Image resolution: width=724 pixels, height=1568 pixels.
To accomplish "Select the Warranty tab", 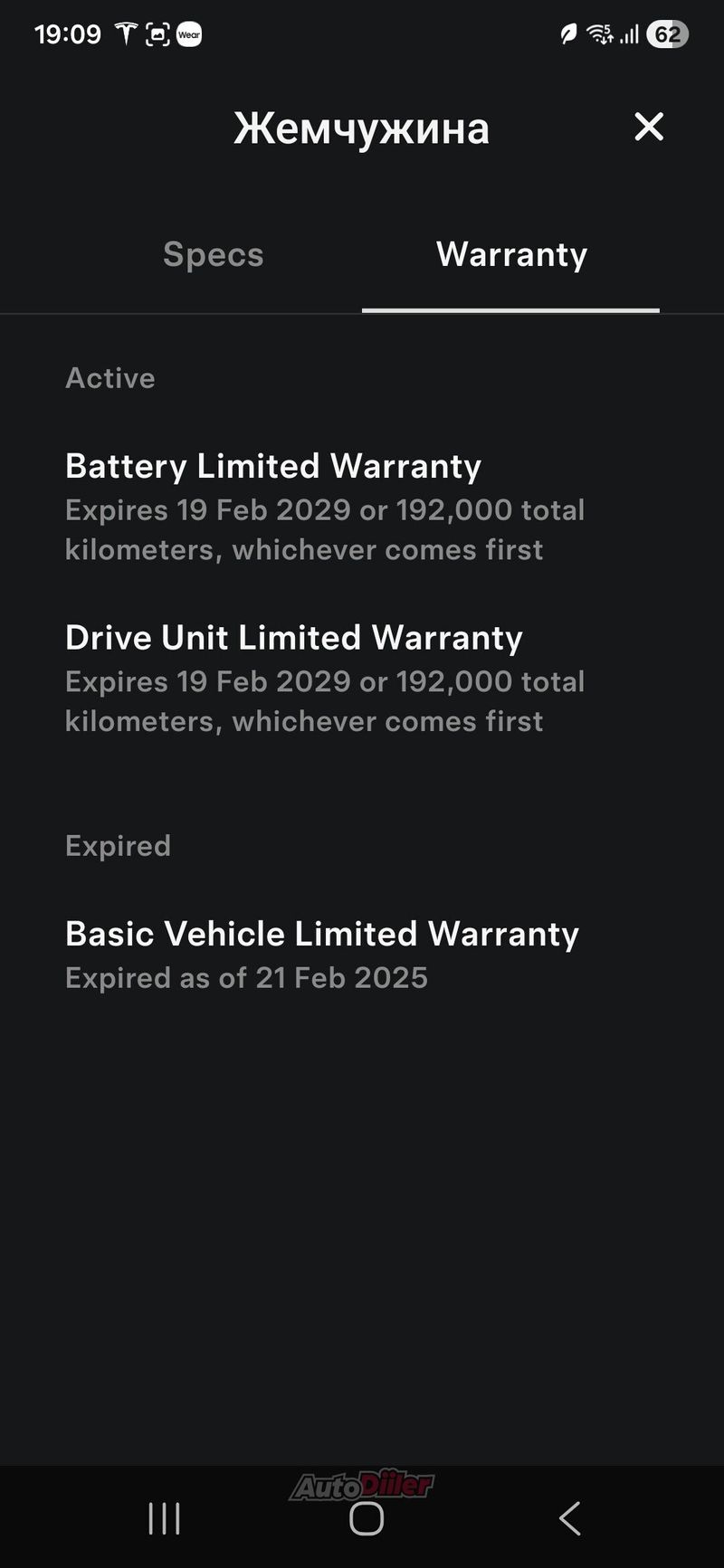I will tap(511, 255).
